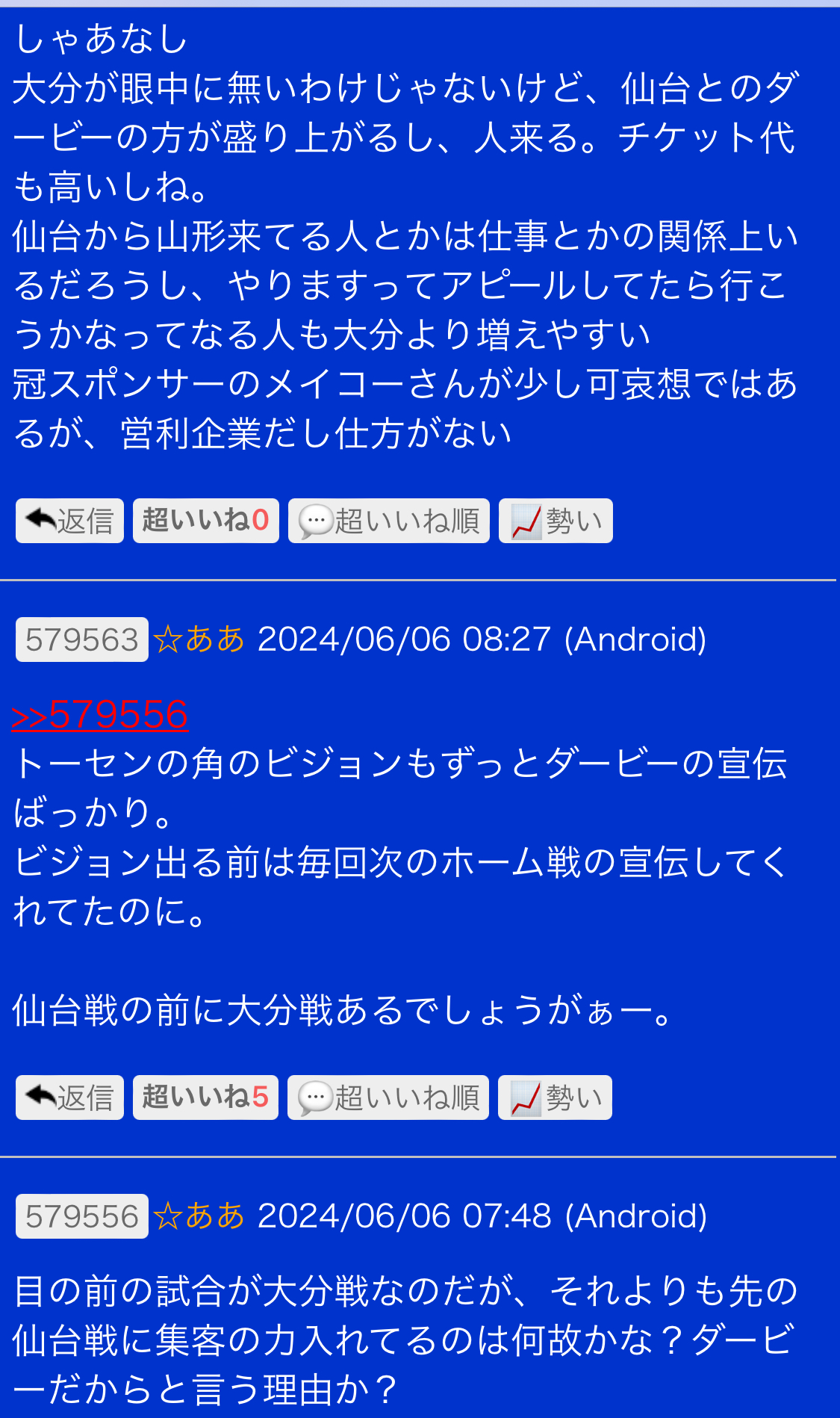Follow the >>579556 anchor link
840x1418 pixels.
click(x=100, y=714)
